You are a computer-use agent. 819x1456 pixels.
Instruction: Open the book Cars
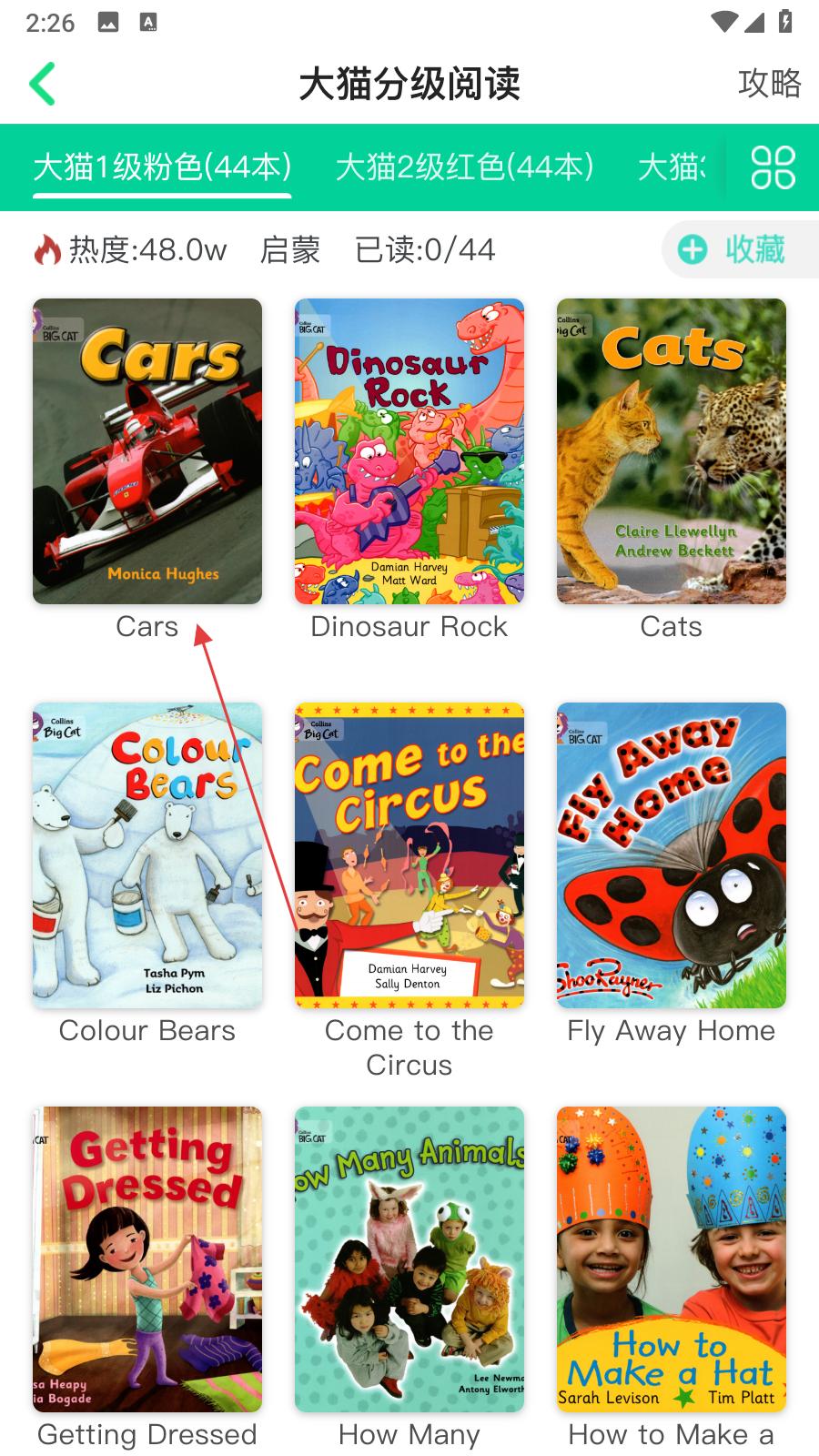click(x=147, y=451)
